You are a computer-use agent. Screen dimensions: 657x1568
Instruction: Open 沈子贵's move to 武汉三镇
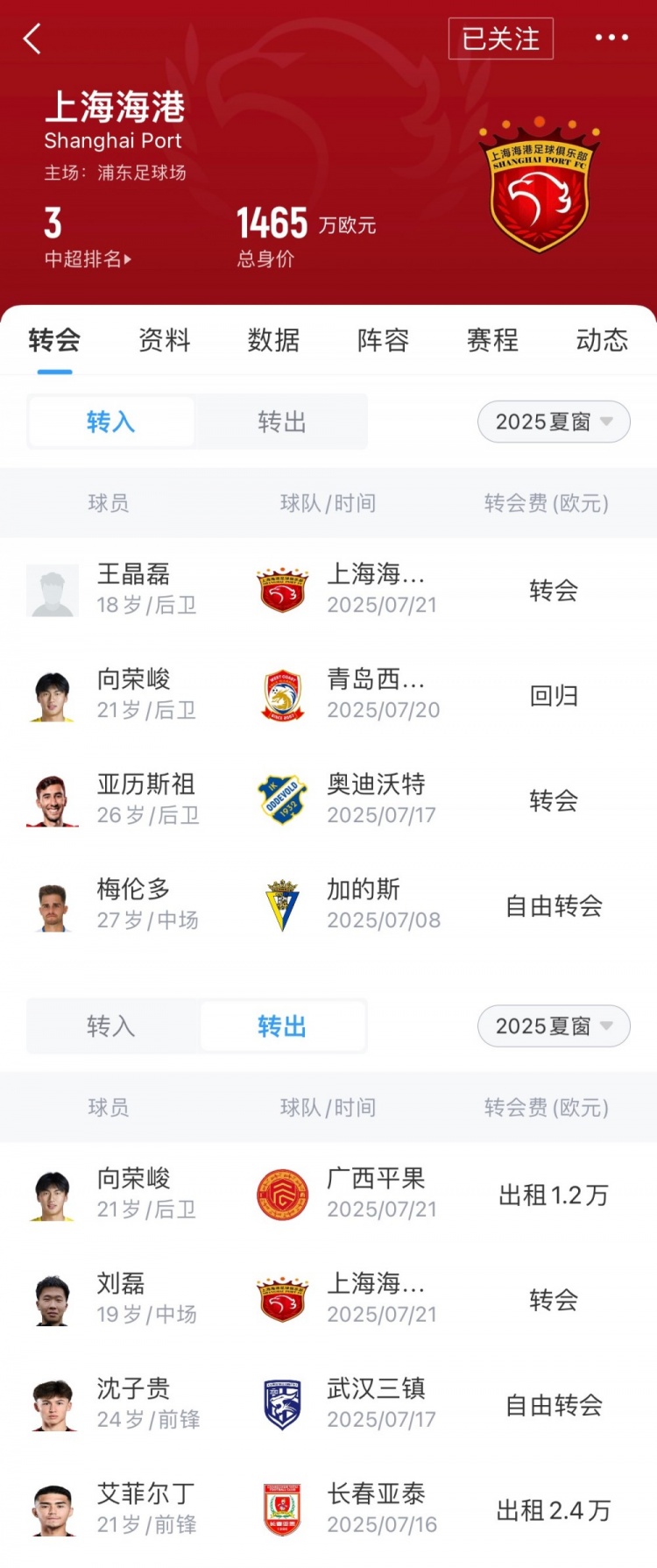coord(328,1405)
